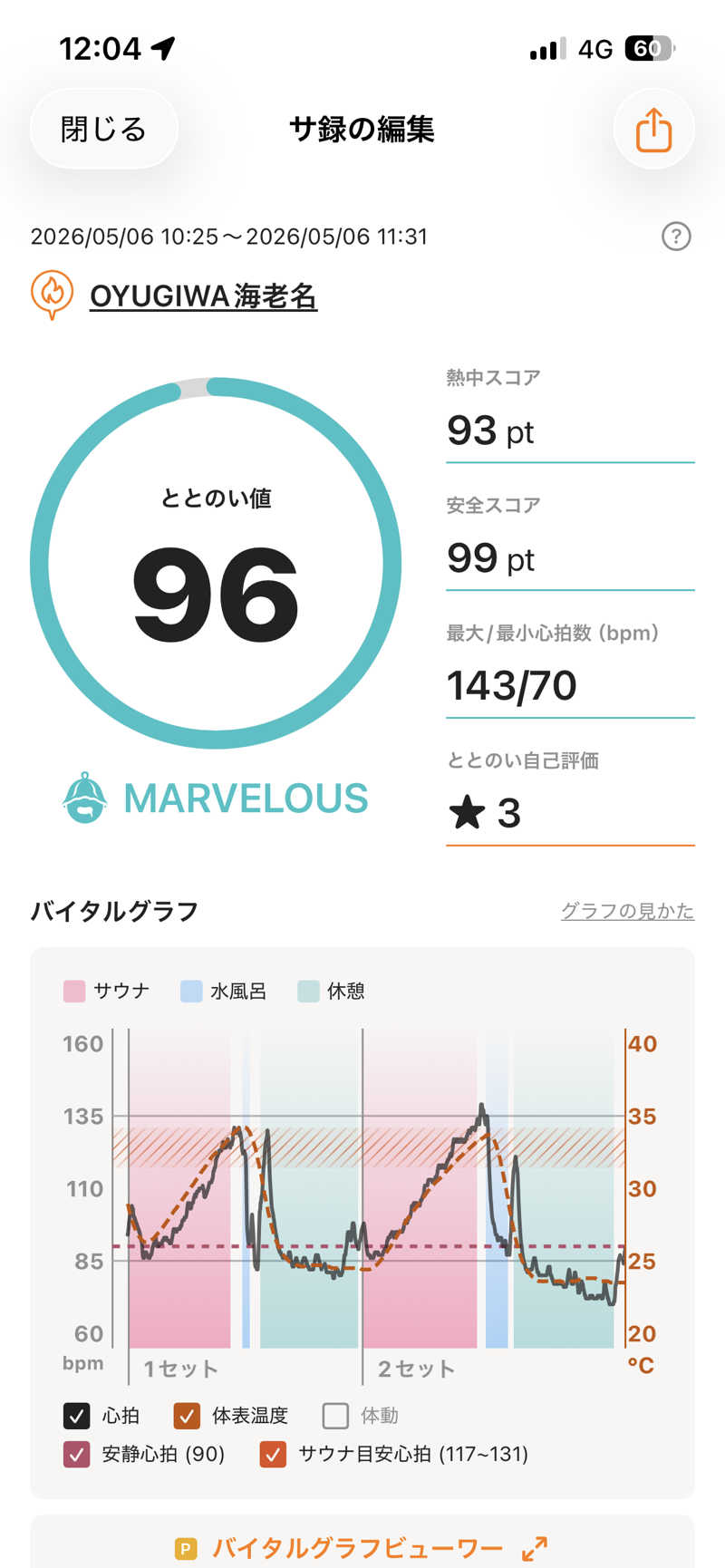Uncheck the 体表温度 checkbox

pyautogui.click(x=187, y=1416)
